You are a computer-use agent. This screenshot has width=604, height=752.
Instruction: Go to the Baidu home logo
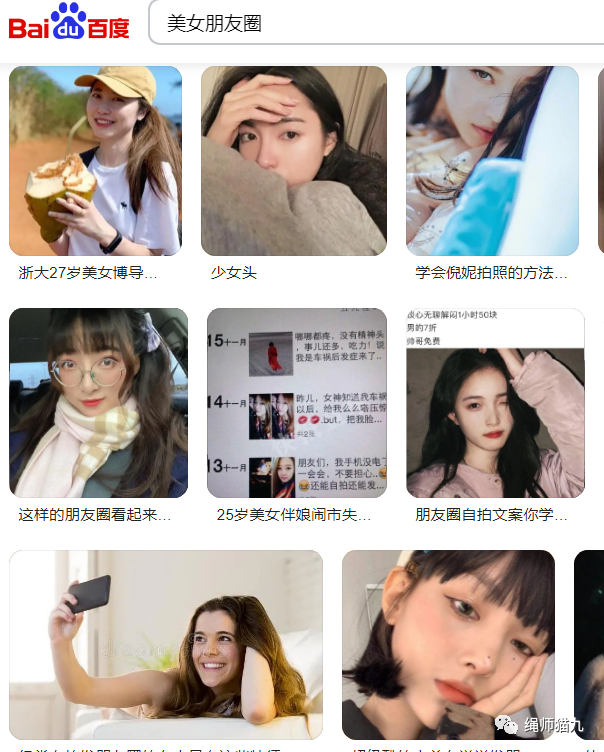click(x=70, y=22)
